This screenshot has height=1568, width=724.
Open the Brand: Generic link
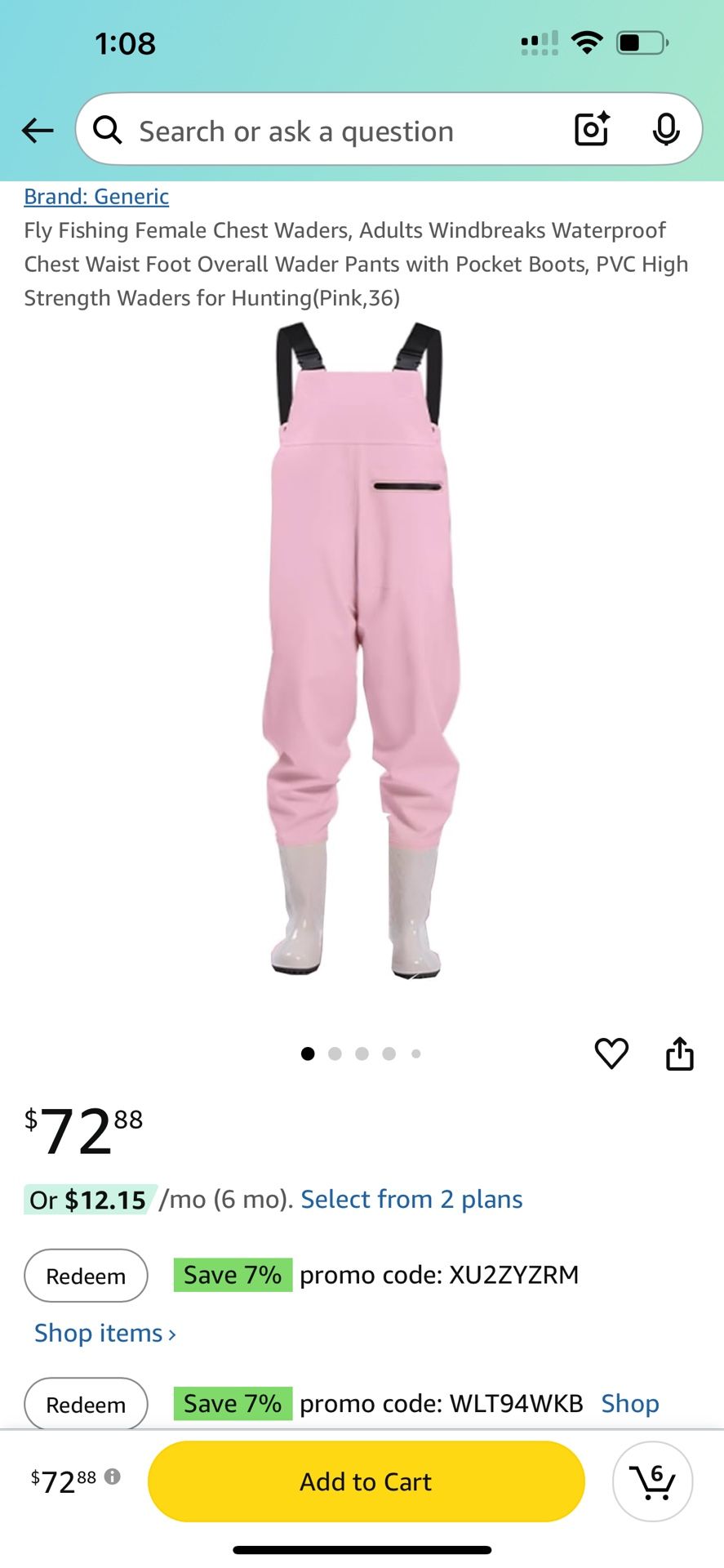(x=96, y=196)
